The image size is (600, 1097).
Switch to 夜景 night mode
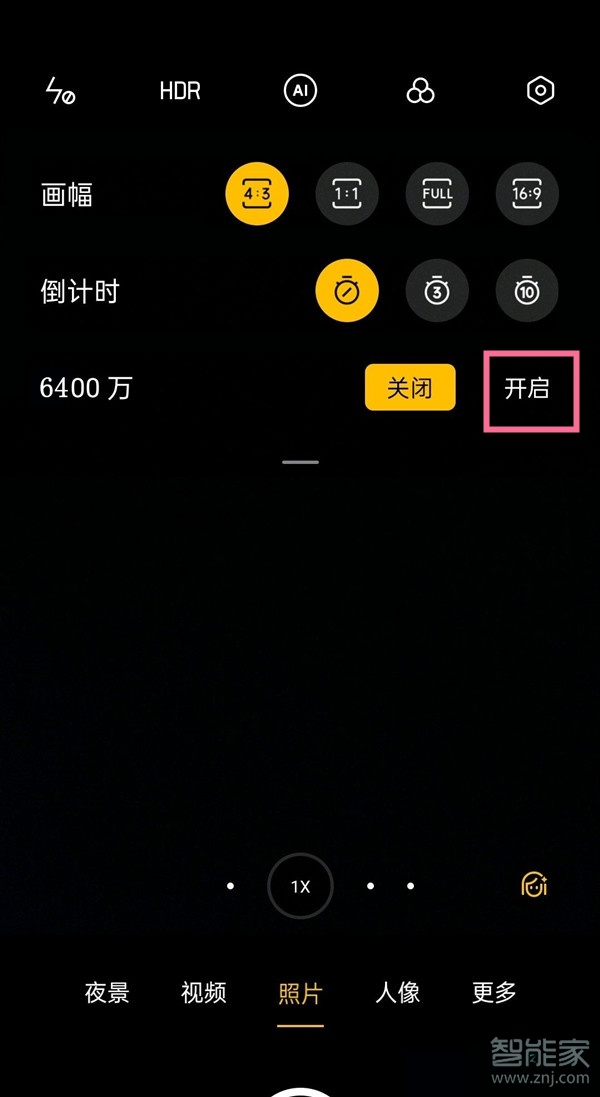point(107,993)
